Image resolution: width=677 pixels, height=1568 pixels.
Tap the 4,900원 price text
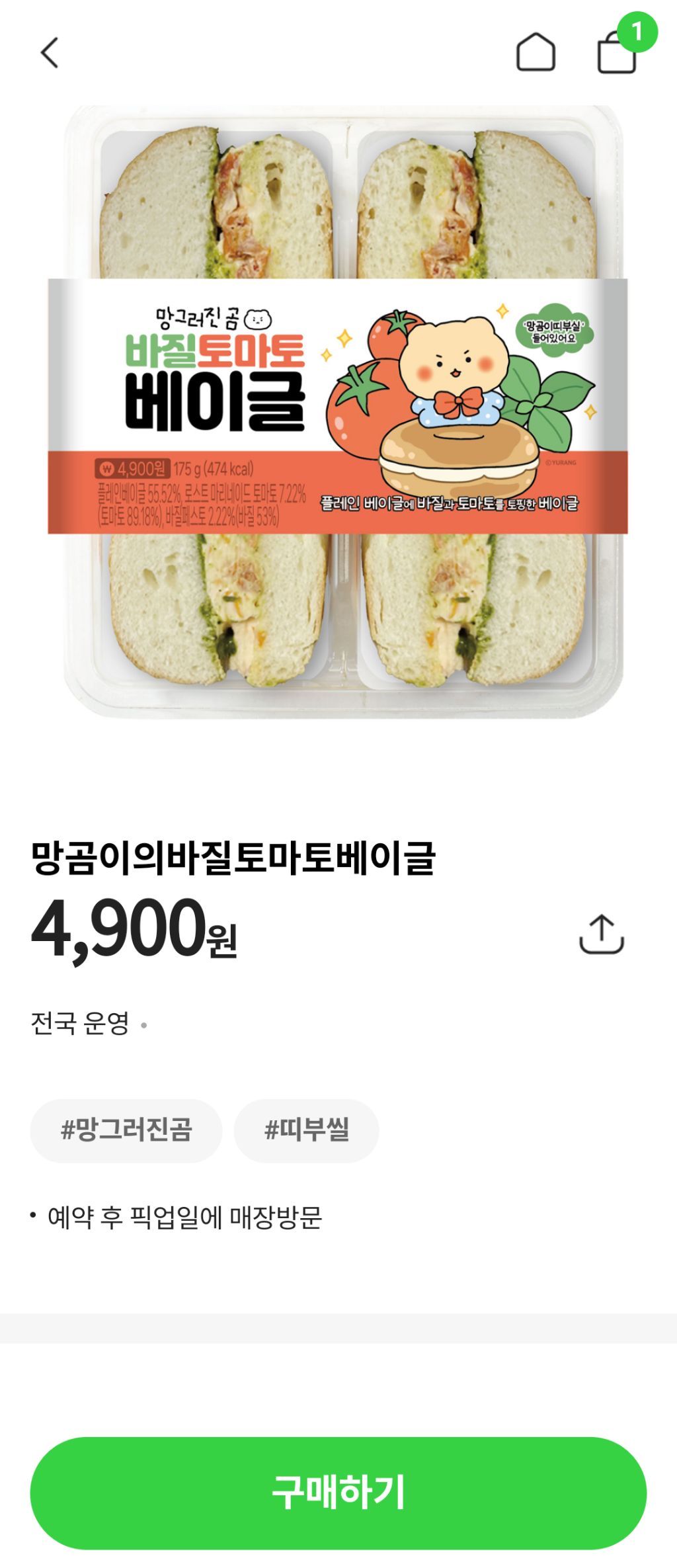(x=132, y=934)
